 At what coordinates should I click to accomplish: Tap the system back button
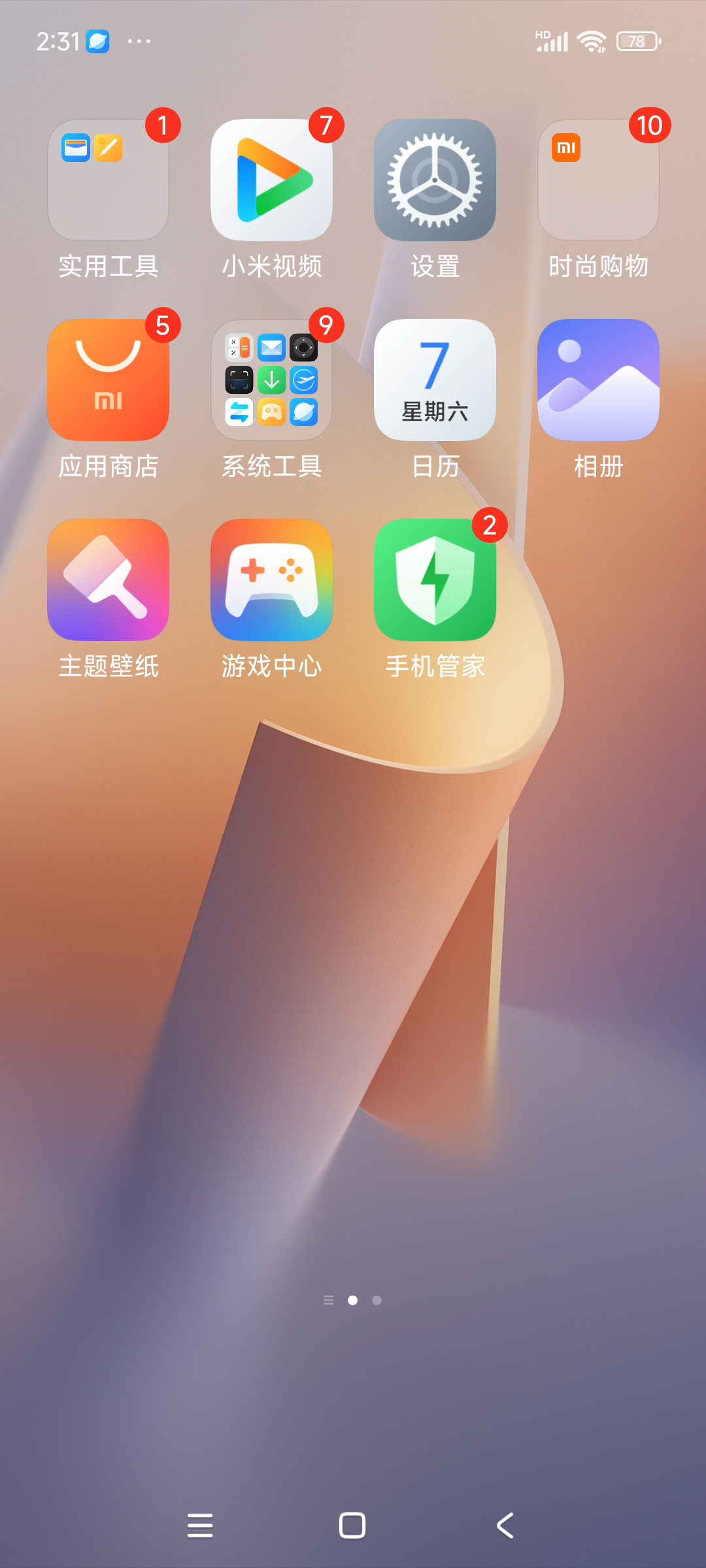pyautogui.click(x=505, y=1526)
